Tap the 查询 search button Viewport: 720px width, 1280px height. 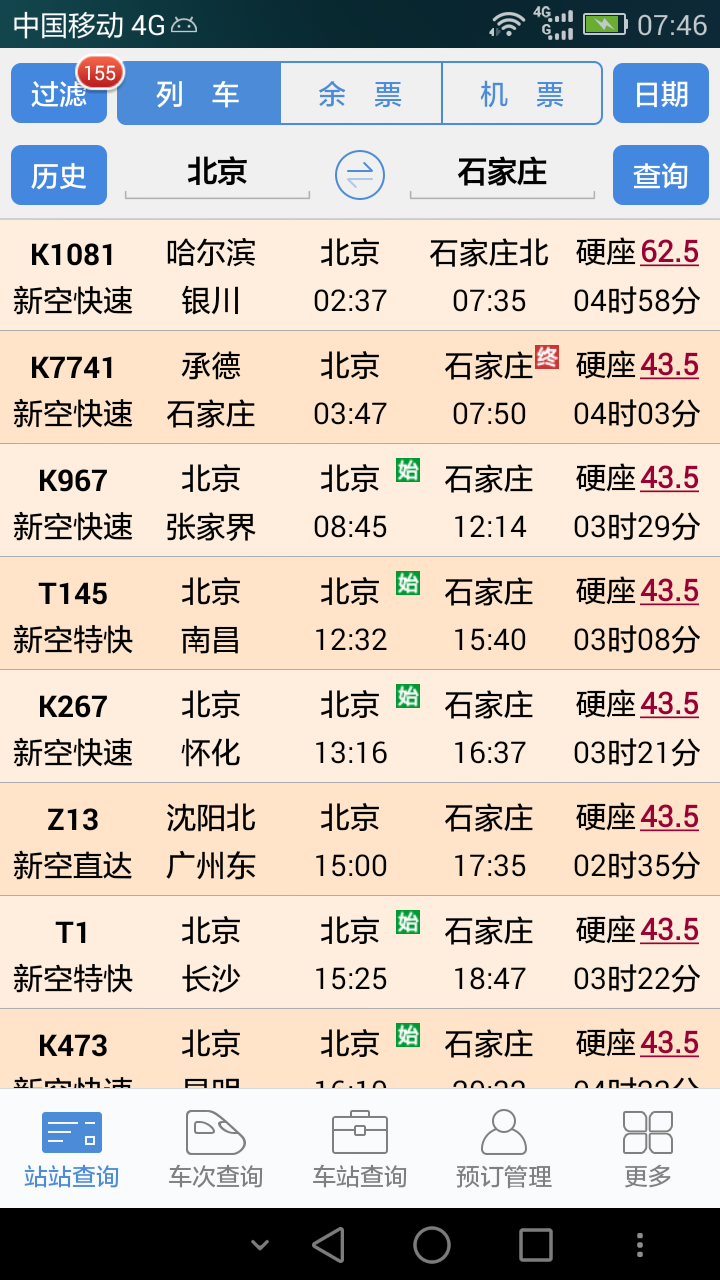click(660, 175)
